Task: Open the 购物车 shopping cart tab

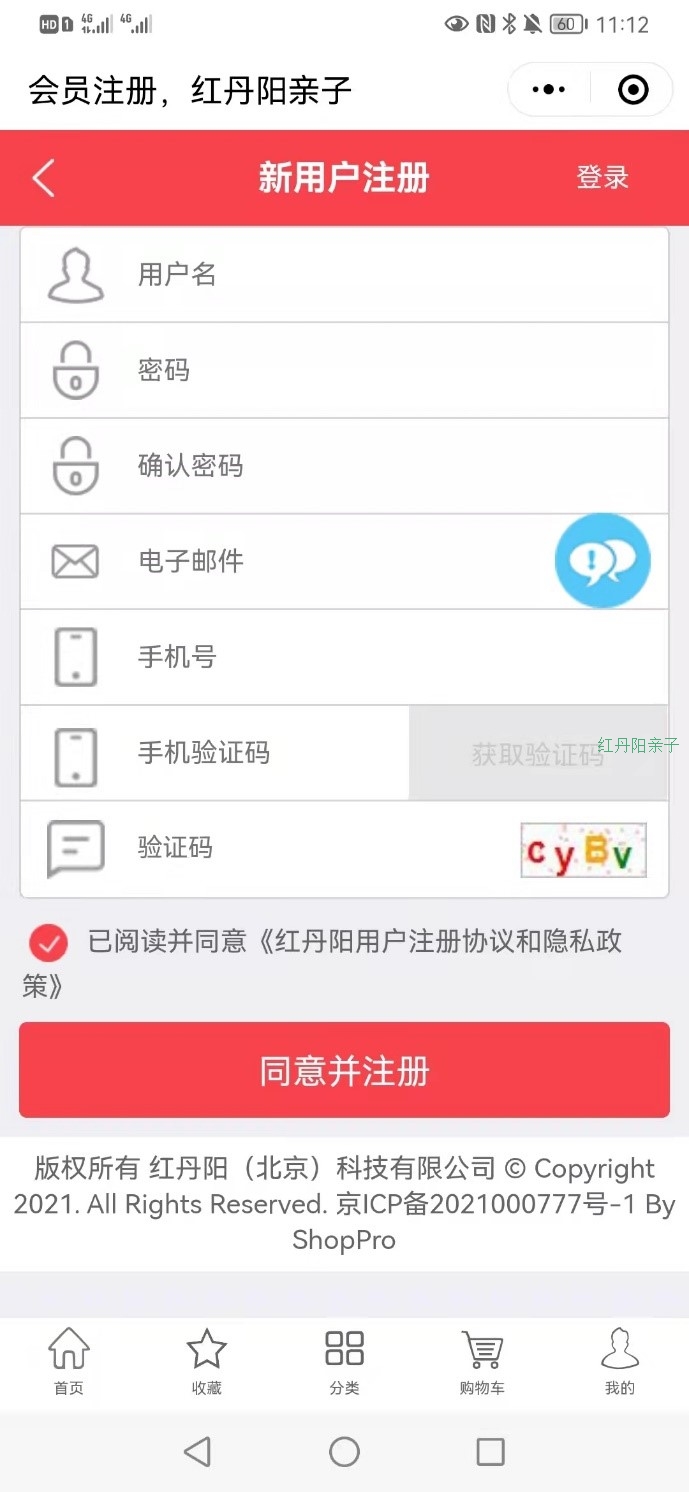Action: [x=482, y=1361]
